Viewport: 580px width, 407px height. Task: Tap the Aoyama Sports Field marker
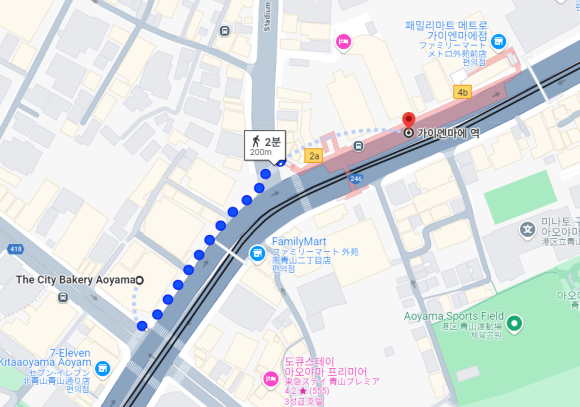point(514,323)
